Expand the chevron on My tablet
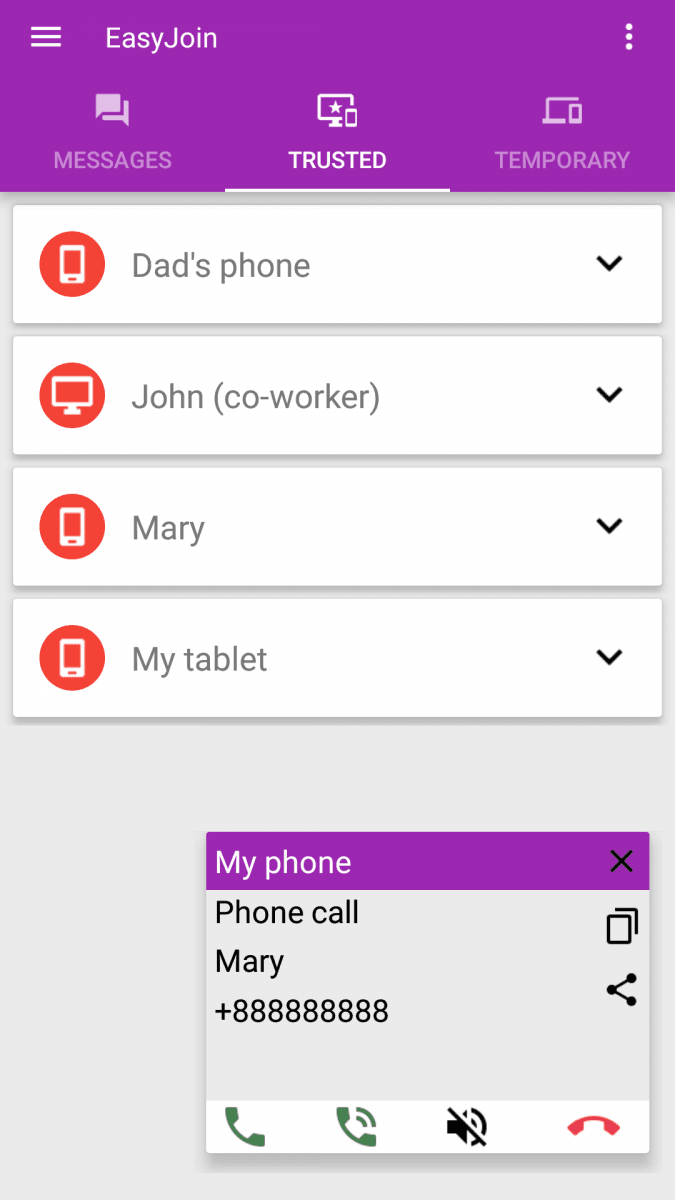Image resolution: width=675 pixels, height=1200 pixels. 609,657
